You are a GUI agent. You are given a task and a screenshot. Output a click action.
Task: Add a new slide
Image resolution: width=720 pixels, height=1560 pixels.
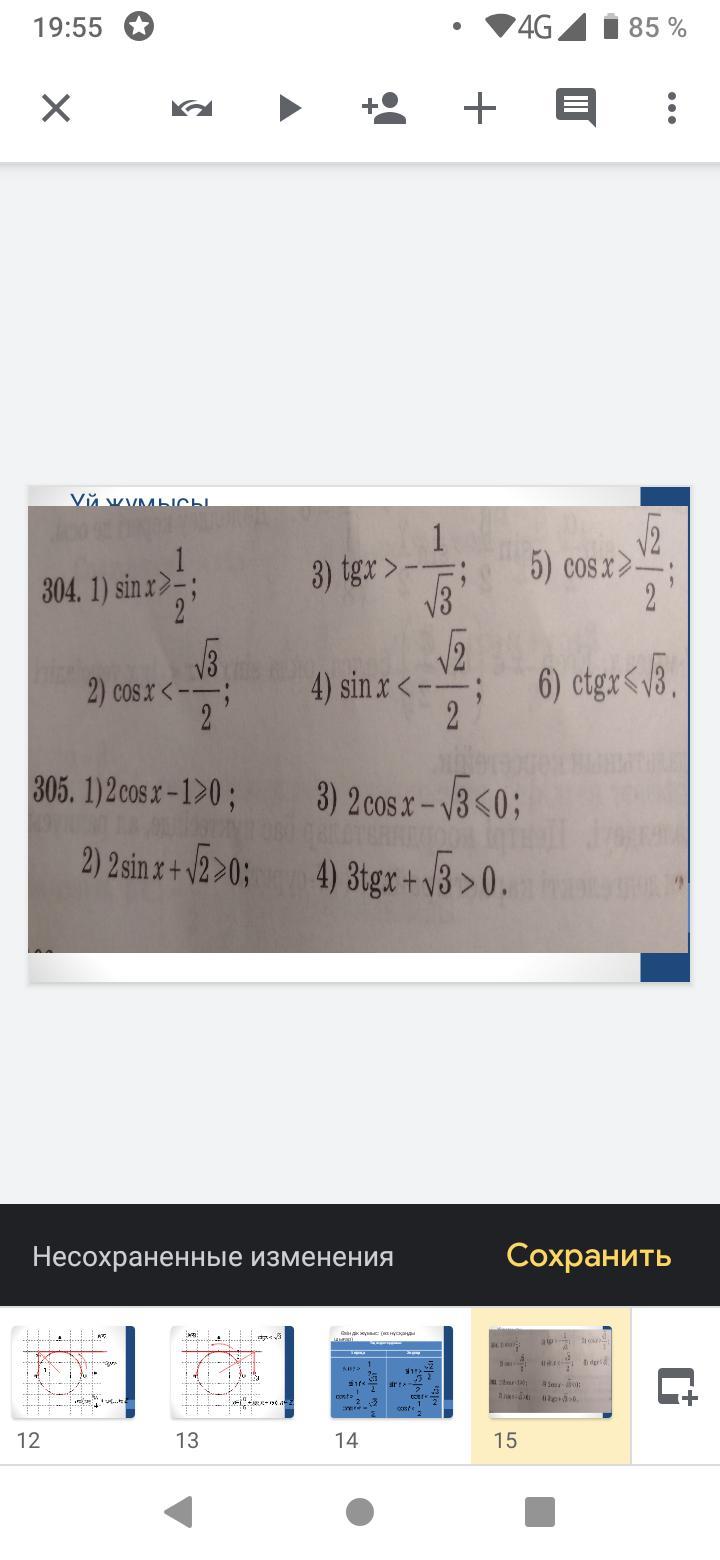677,1387
